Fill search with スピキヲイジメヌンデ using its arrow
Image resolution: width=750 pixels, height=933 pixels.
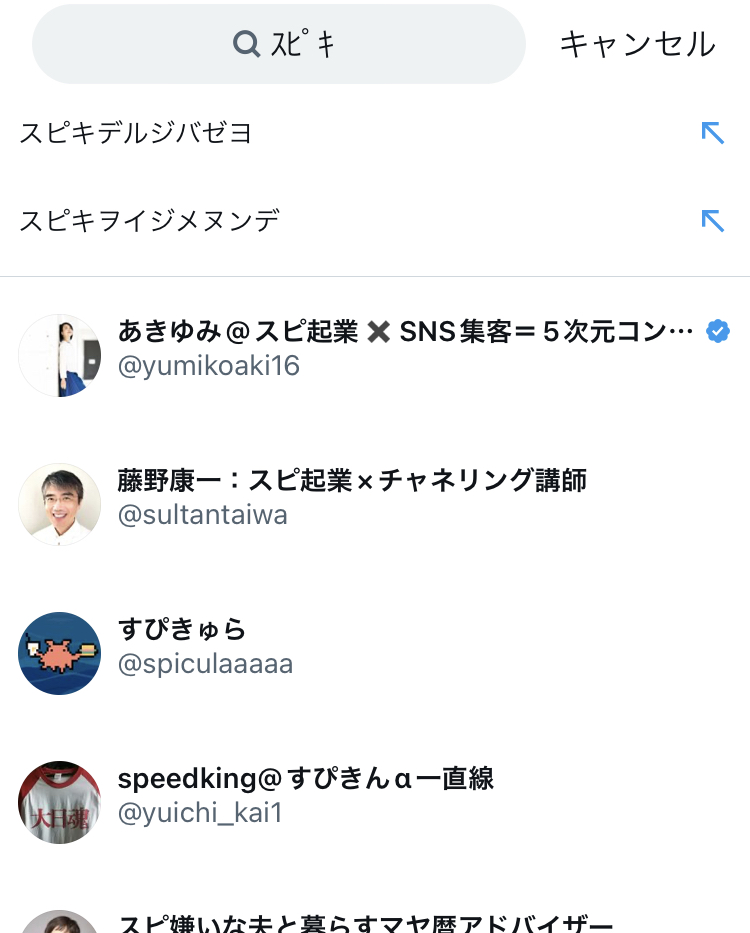(x=712, y=221)
